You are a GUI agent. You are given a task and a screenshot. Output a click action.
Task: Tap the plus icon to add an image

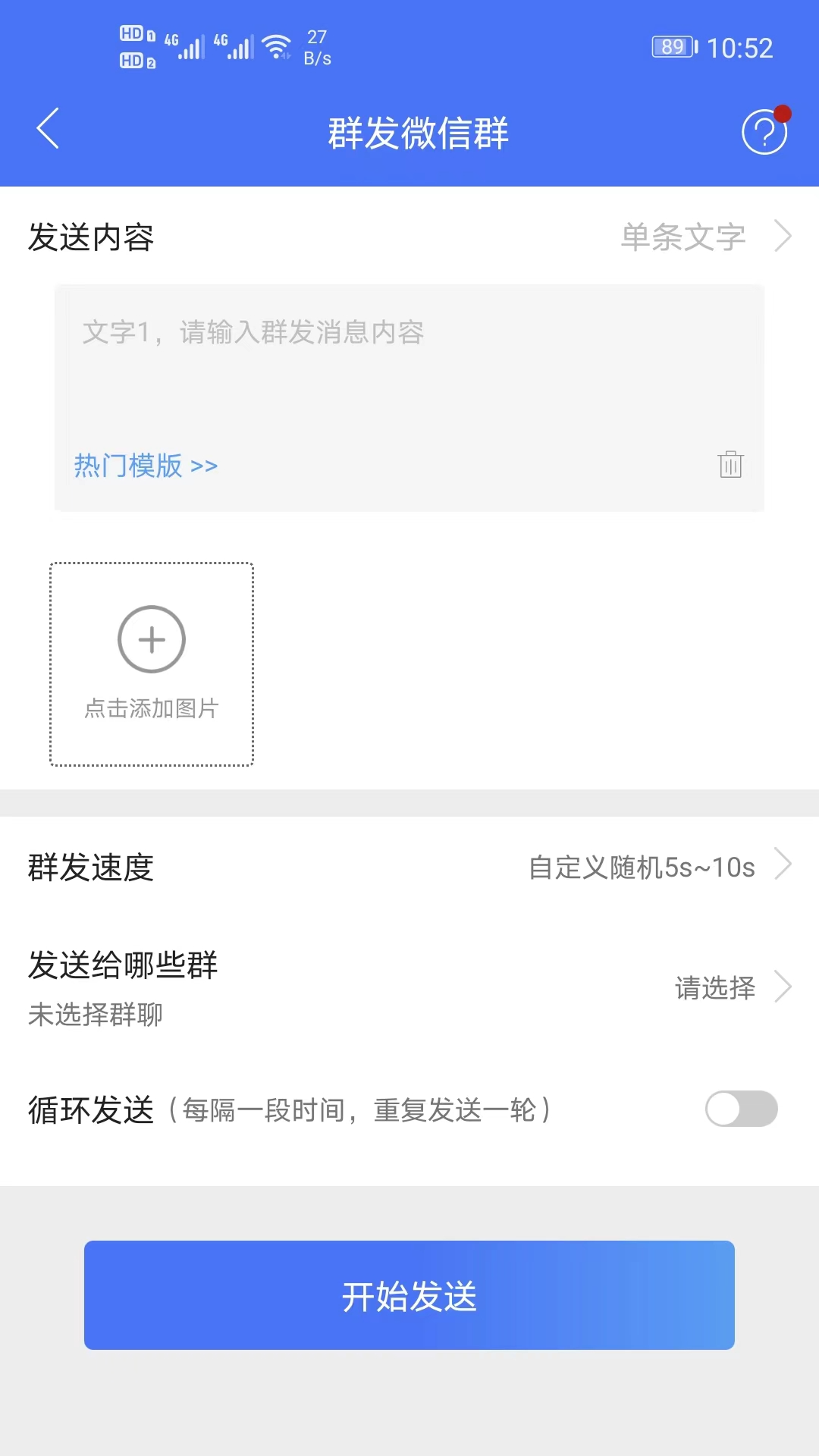(x=151, y=639)
